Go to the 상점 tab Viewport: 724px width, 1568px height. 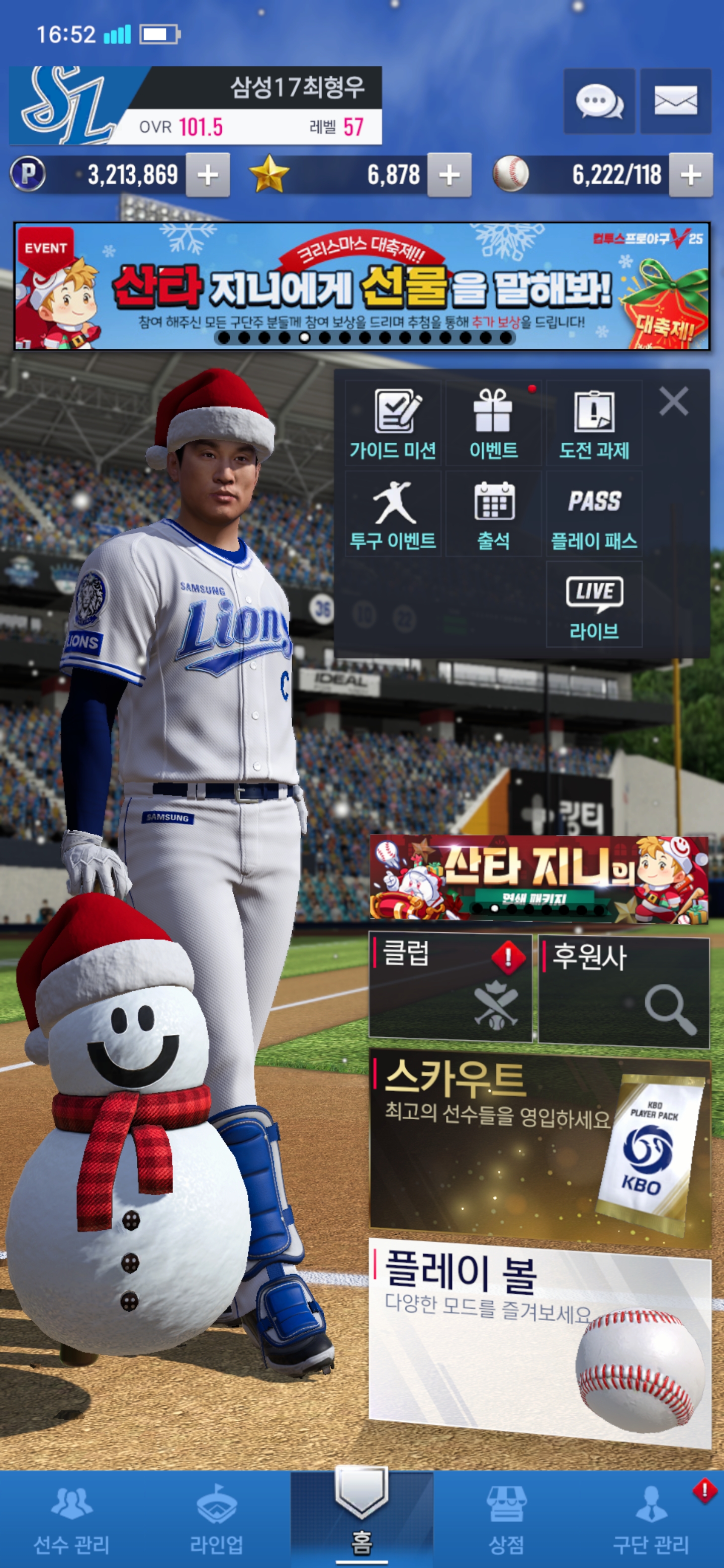pyautogui.click(x=506, y=1519)
